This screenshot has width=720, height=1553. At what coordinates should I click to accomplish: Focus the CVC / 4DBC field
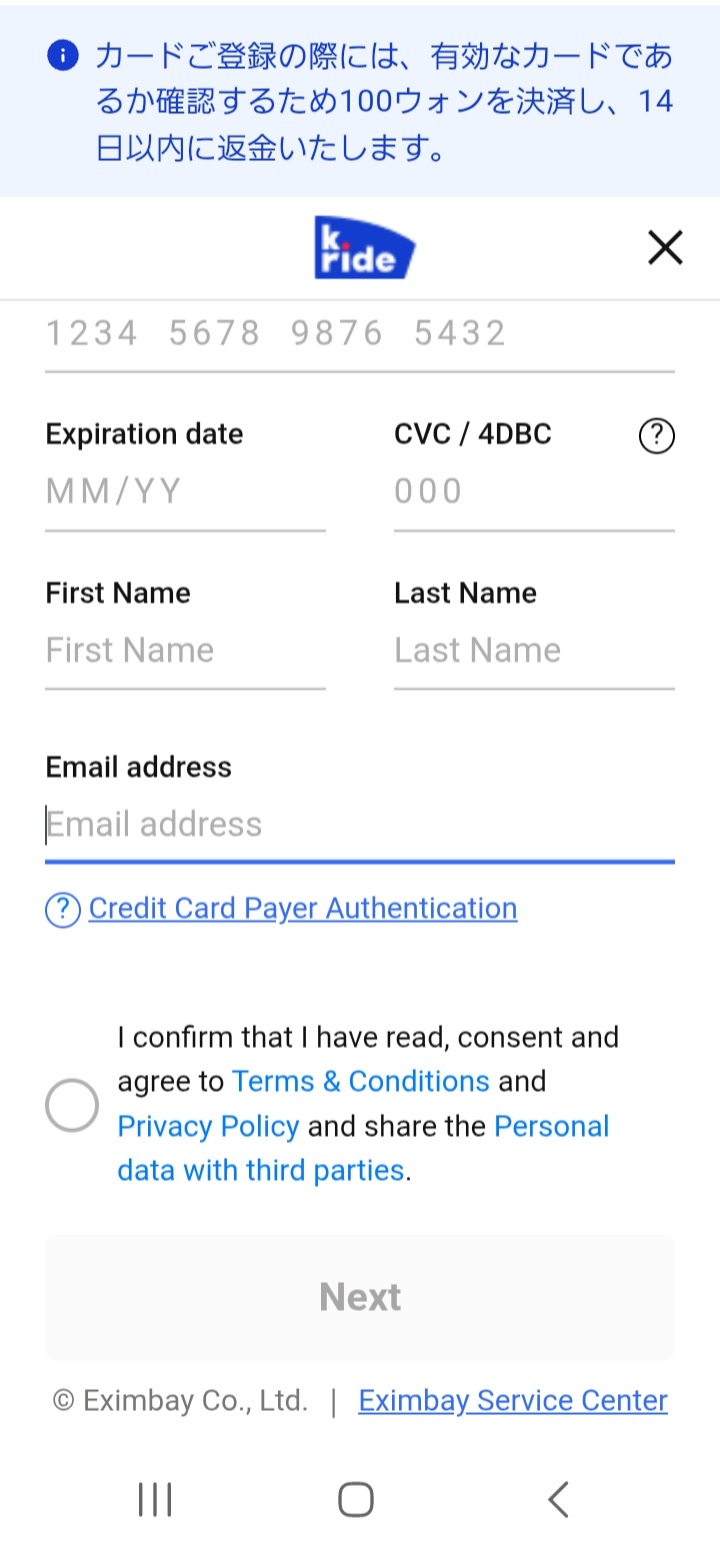(534, 491)
